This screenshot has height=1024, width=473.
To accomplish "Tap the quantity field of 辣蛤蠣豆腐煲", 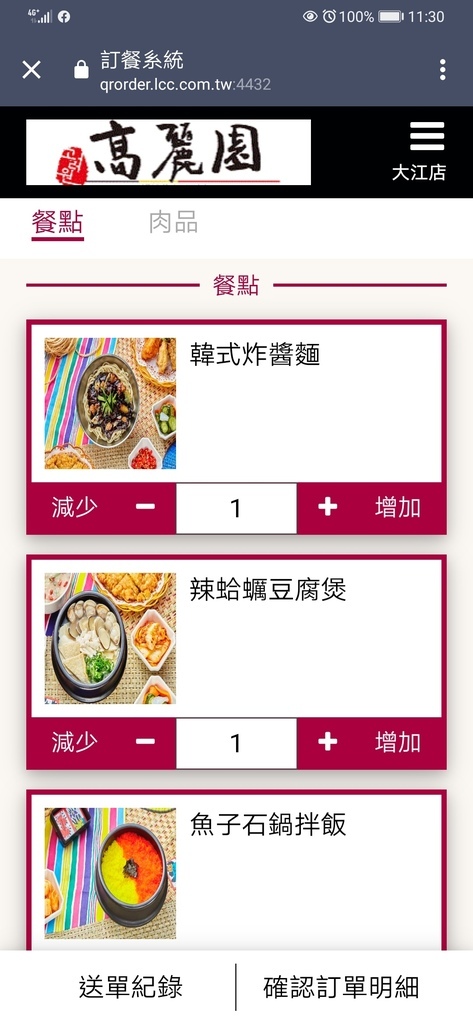I will (236, 743).
